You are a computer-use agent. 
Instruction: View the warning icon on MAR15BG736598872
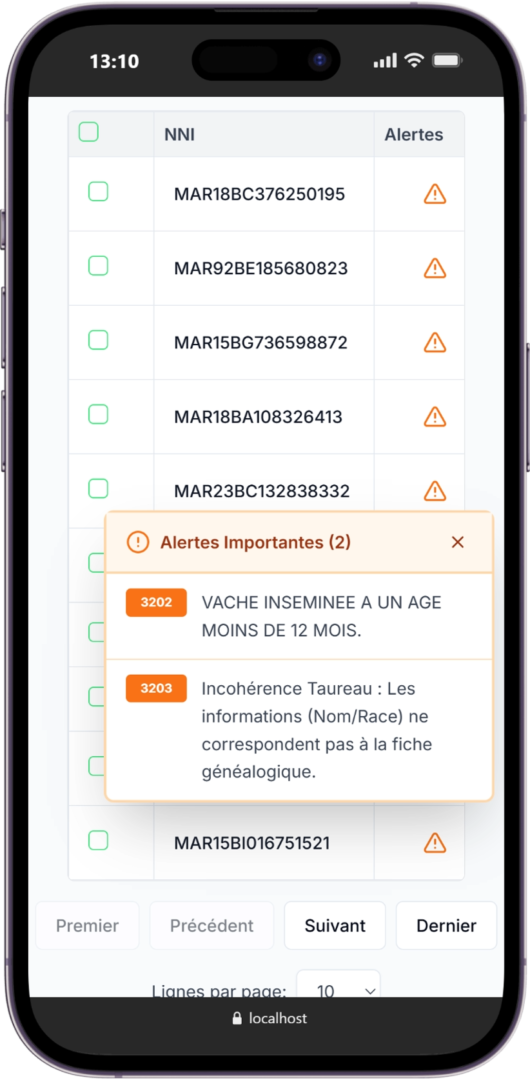435,342
